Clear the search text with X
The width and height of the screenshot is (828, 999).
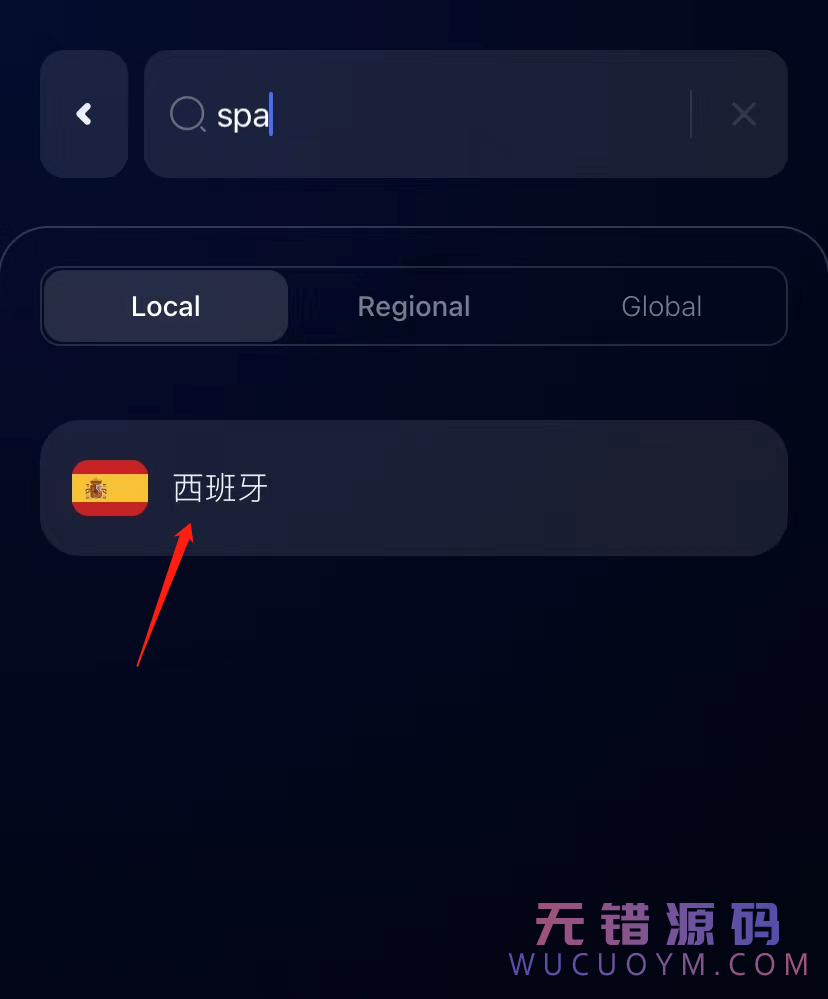743,114
